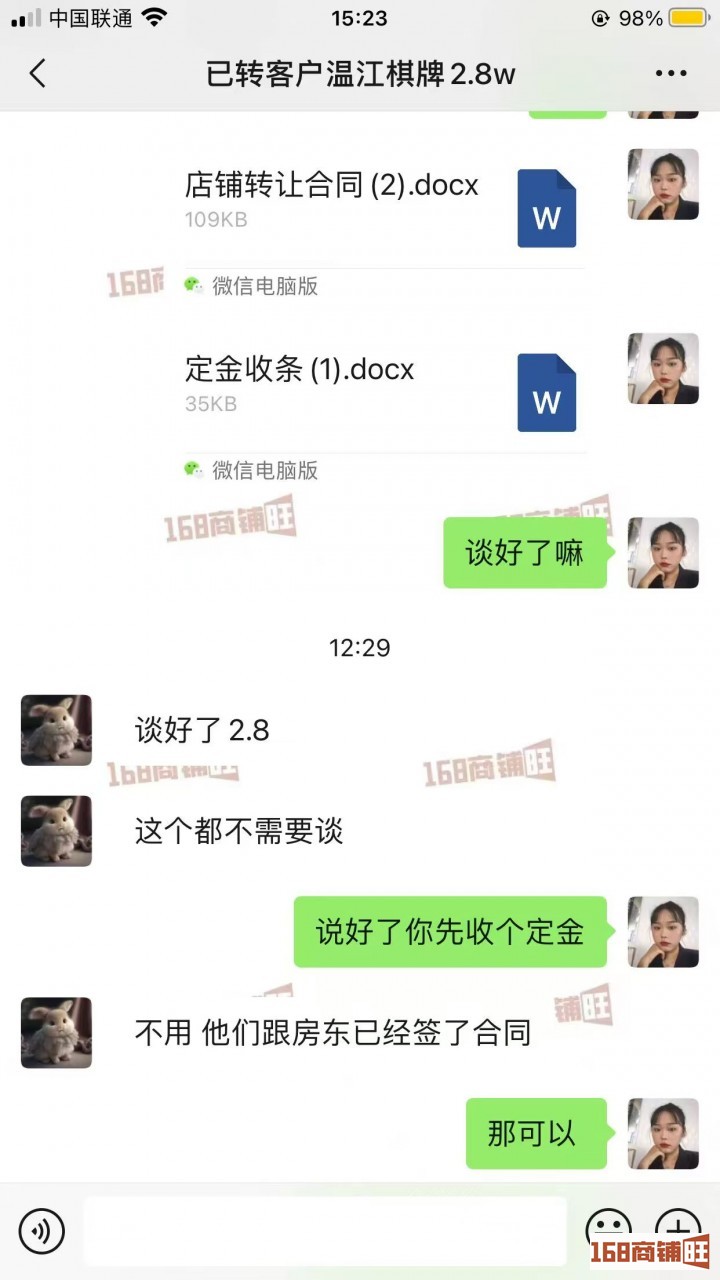The image size is (720, 1280).
Task: Open sender's avatar beside 谈好了嘛
Action: coord(662,553)
